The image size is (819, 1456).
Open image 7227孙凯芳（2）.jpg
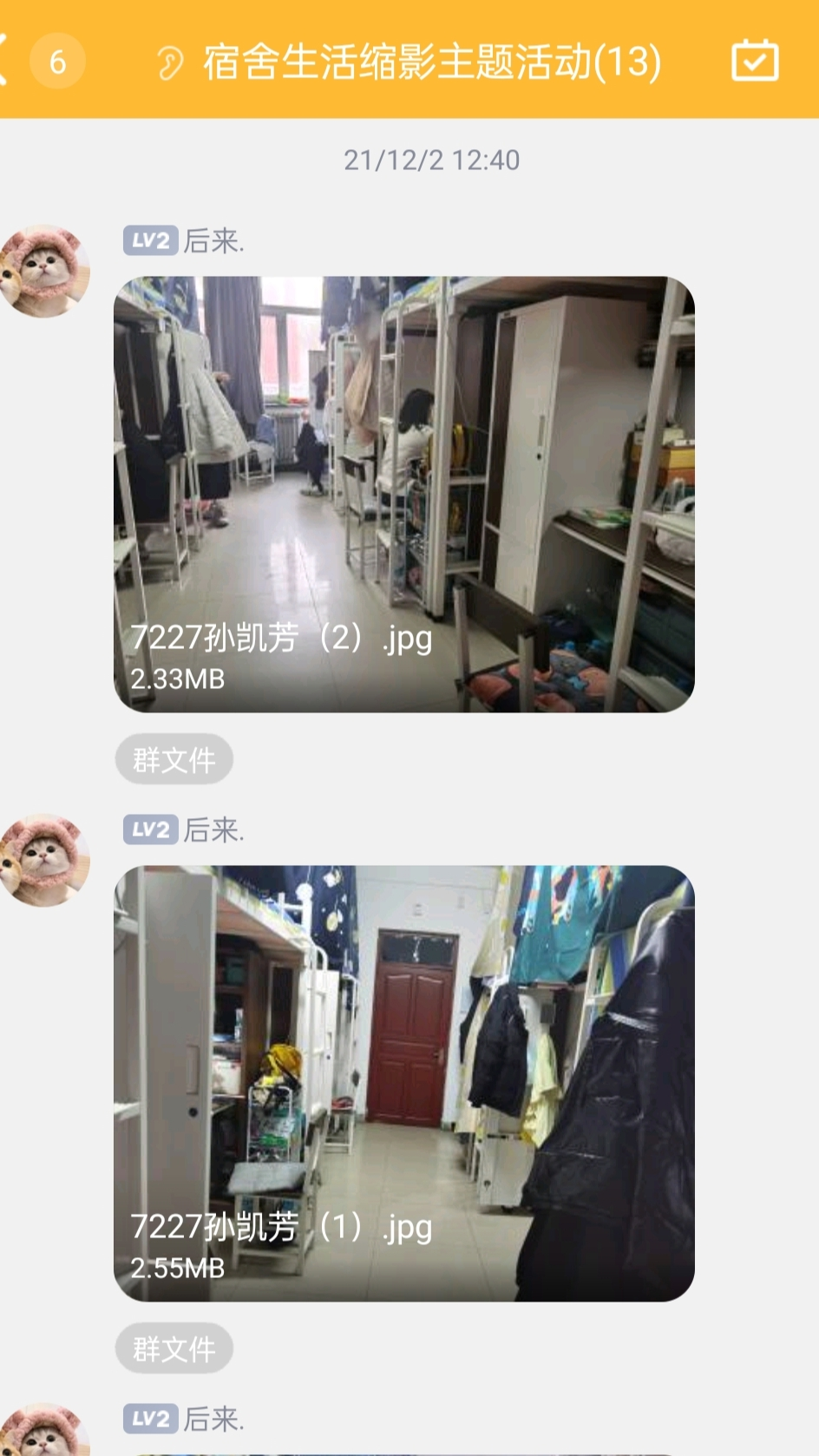pyautogui.click(x=403, y=494)
